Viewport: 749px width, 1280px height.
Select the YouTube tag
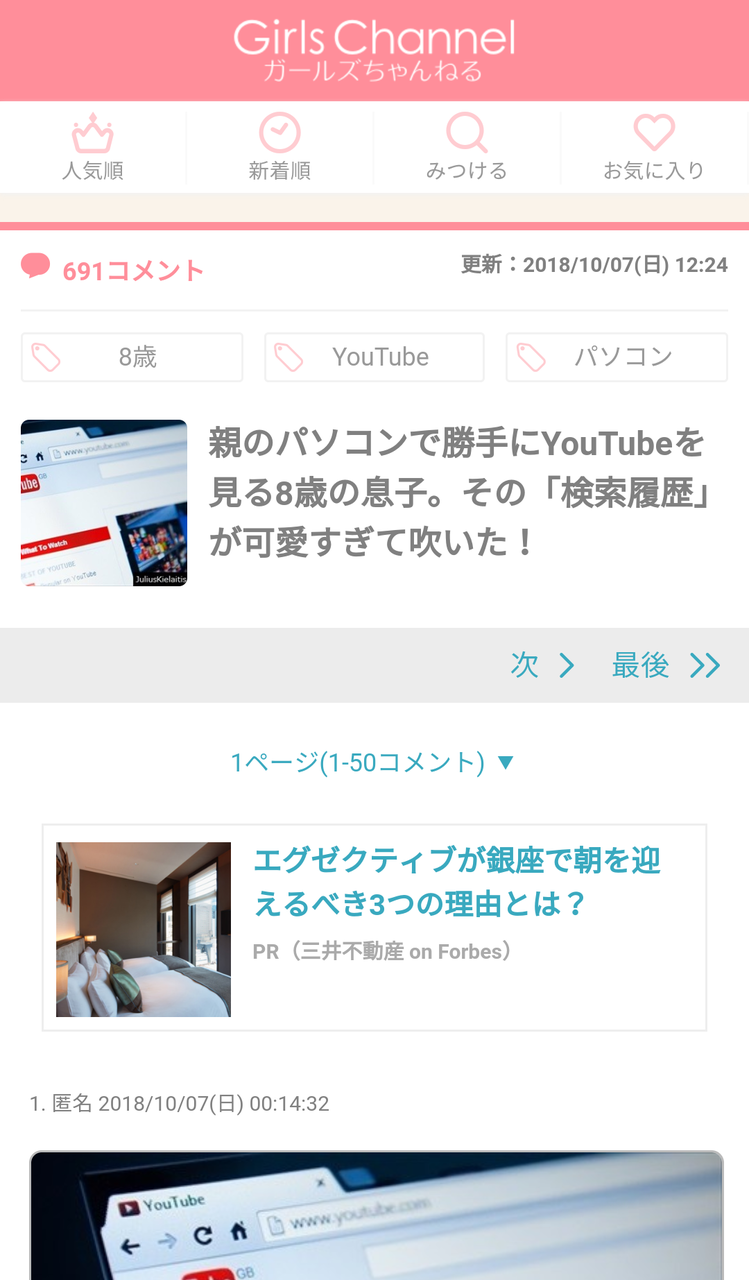coord(375,357)
